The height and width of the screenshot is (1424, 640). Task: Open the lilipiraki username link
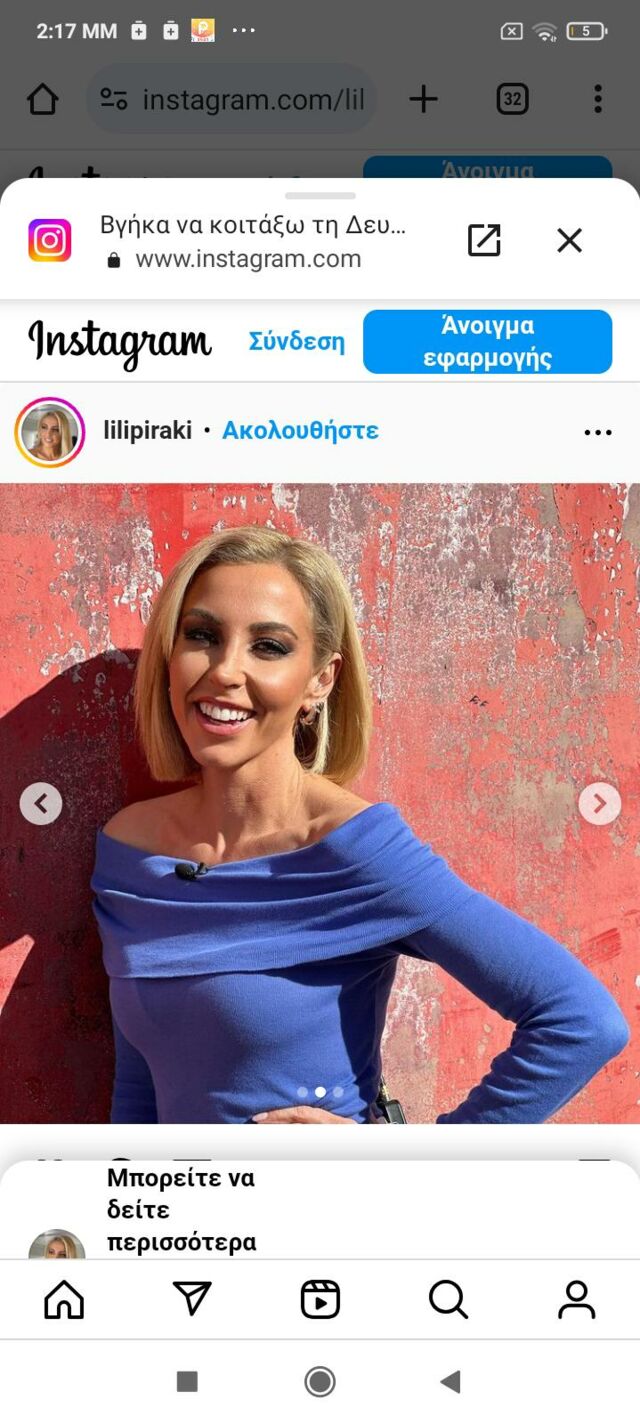[147, 431]
